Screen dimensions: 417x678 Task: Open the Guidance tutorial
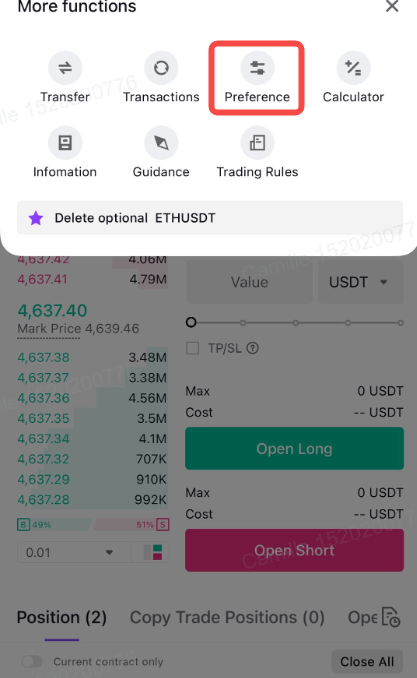coord(161,153)
